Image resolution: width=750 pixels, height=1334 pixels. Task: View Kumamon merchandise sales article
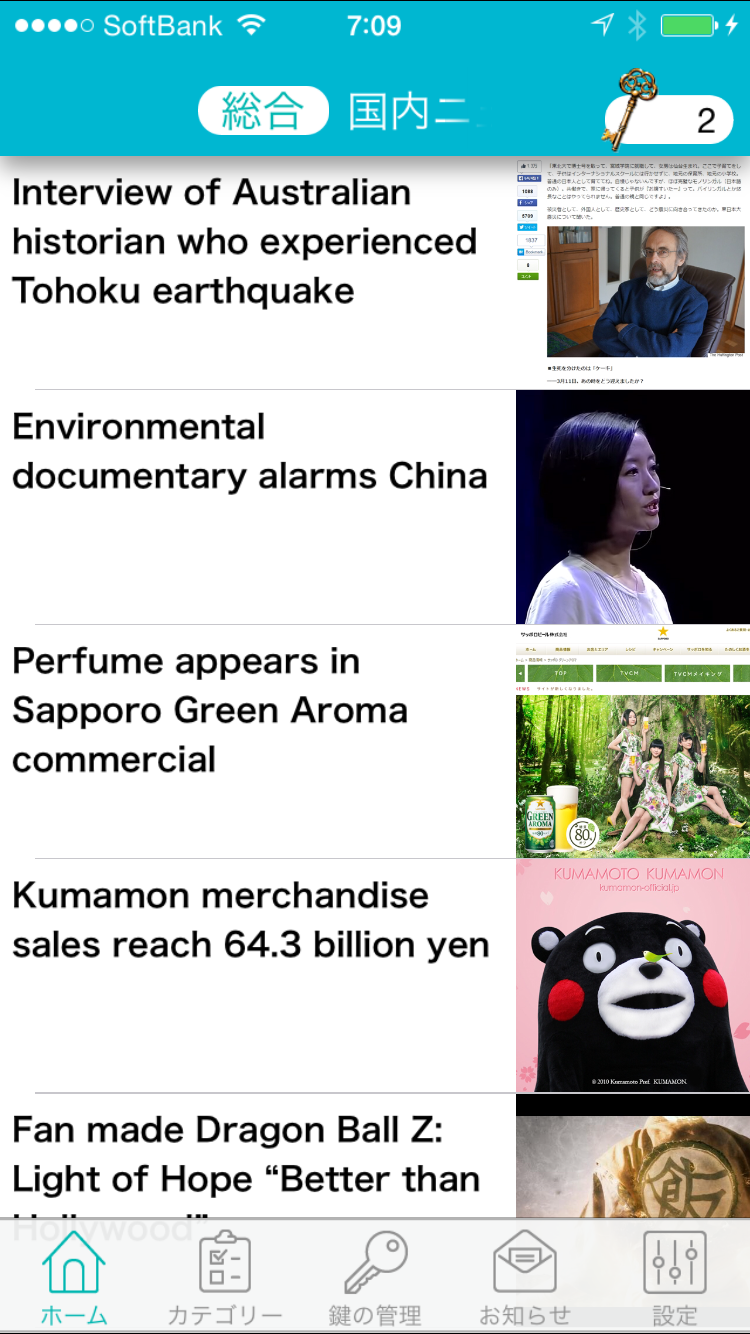coord(250,920)
